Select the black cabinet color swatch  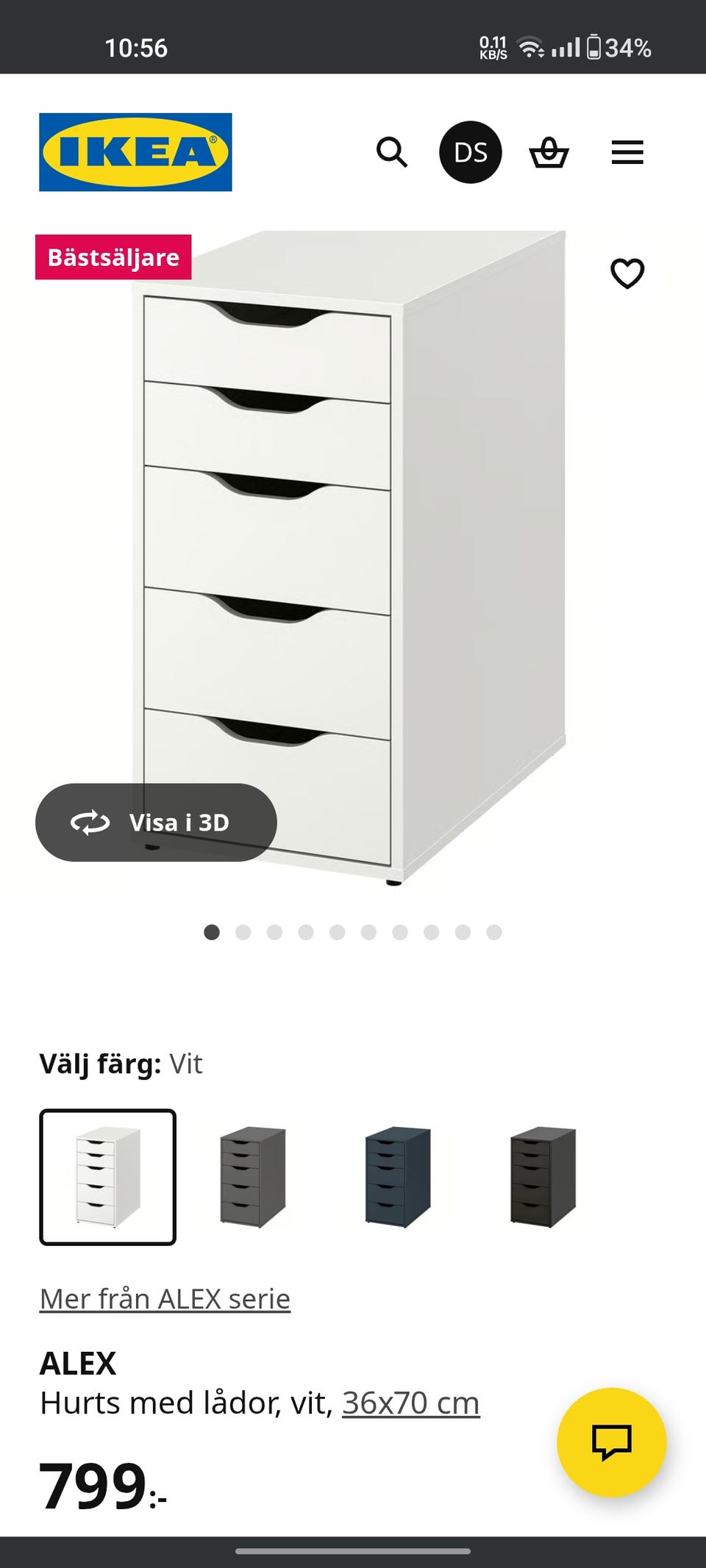[541, 1176]
